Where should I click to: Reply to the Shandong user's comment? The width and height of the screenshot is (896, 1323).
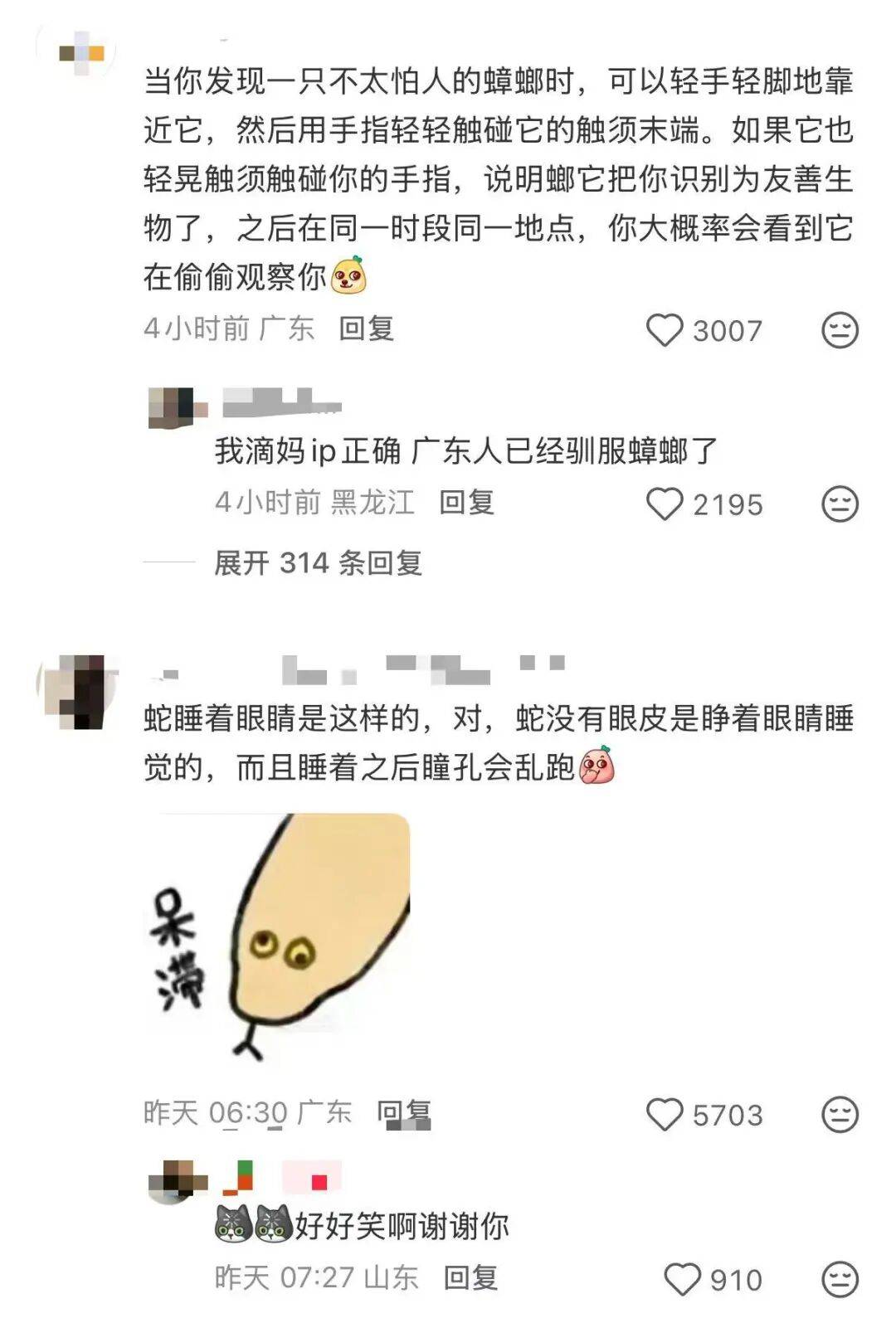click(470, 1277)
